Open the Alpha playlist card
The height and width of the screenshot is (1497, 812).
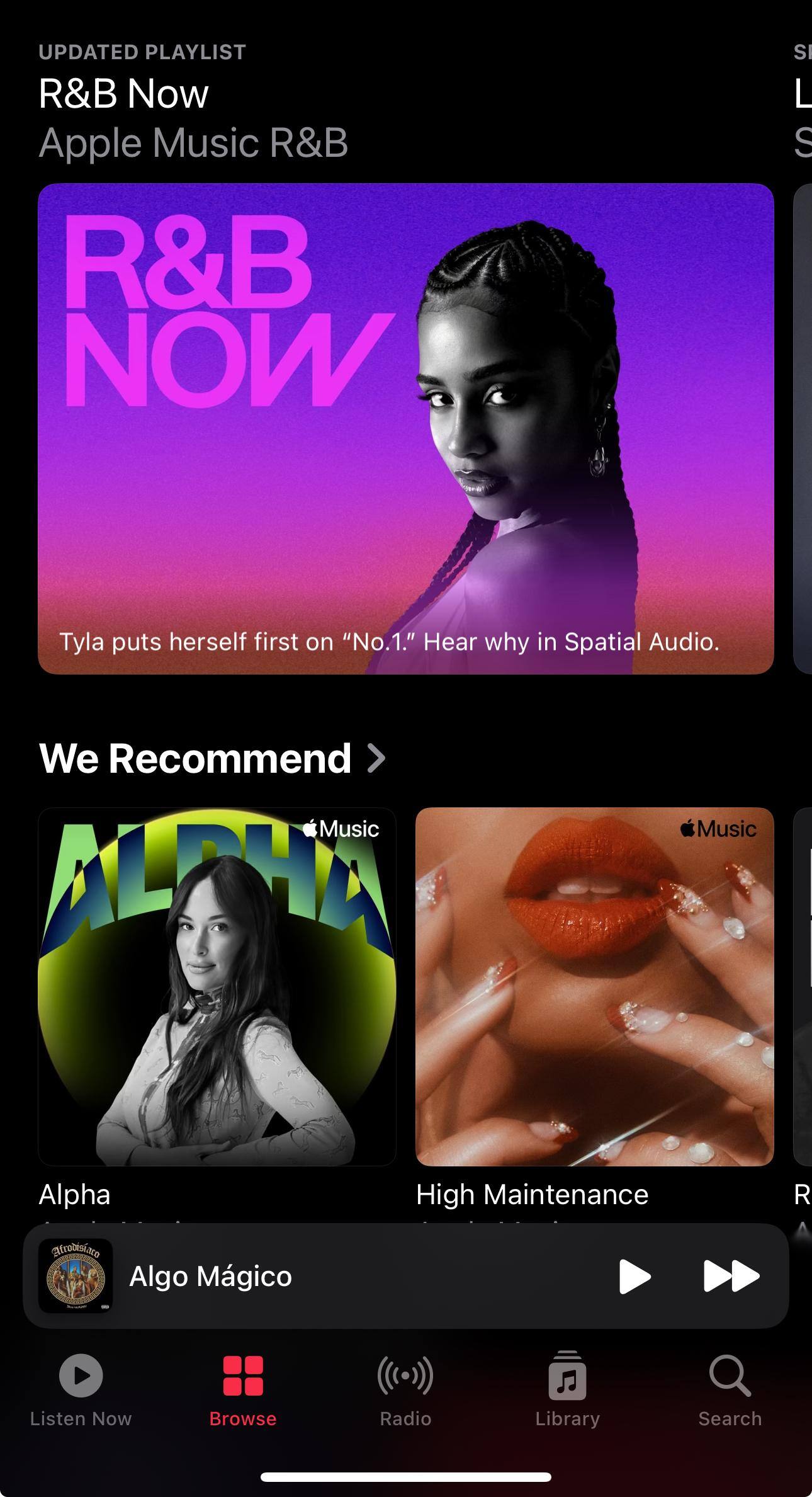click(217, 986)
